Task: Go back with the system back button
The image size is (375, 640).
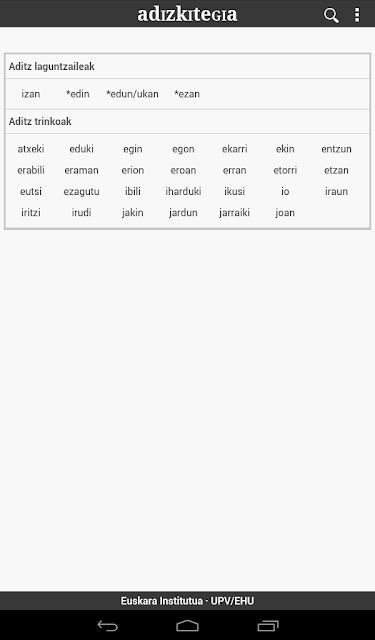Action: pos(107,625)
